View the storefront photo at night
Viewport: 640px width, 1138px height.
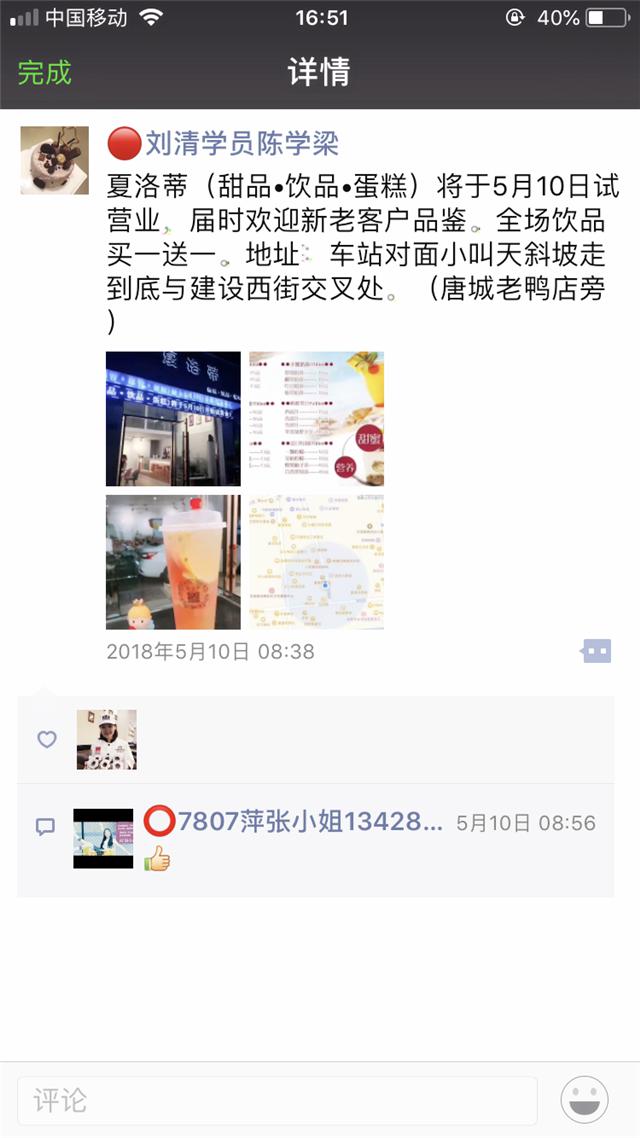coord(173,419)
